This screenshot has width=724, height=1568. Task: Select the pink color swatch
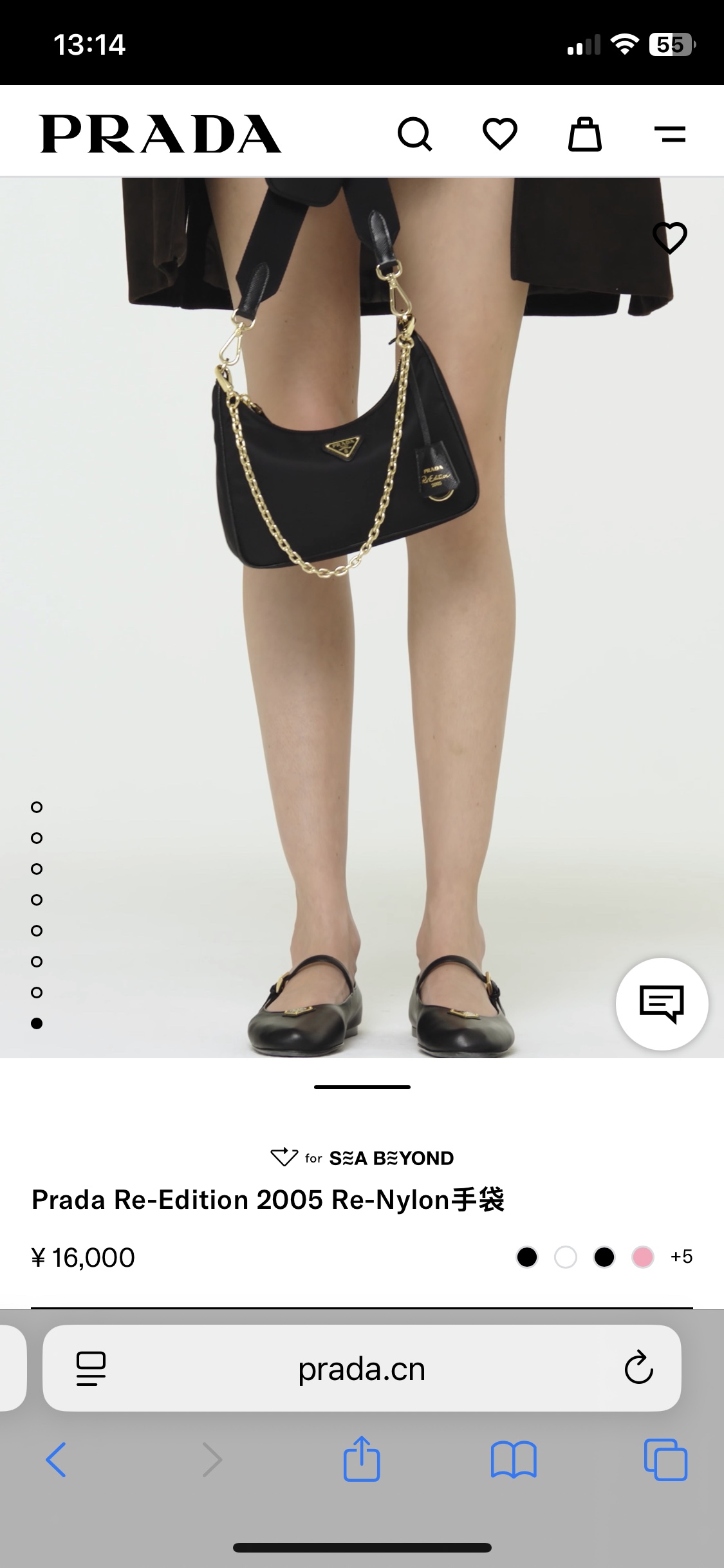642,1256
